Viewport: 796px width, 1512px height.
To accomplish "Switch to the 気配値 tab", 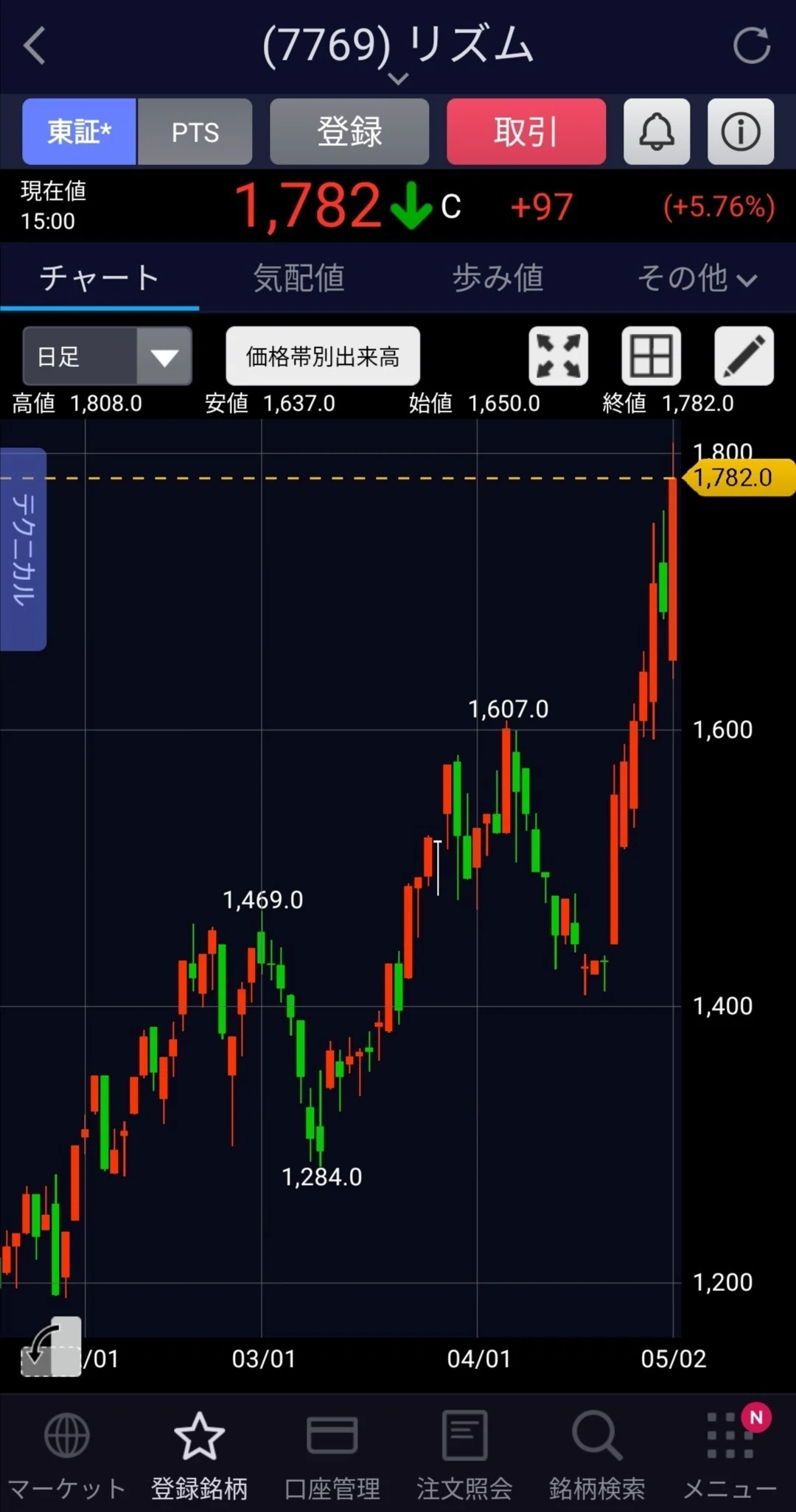I will pyautogui.click(x=298, y=278).
